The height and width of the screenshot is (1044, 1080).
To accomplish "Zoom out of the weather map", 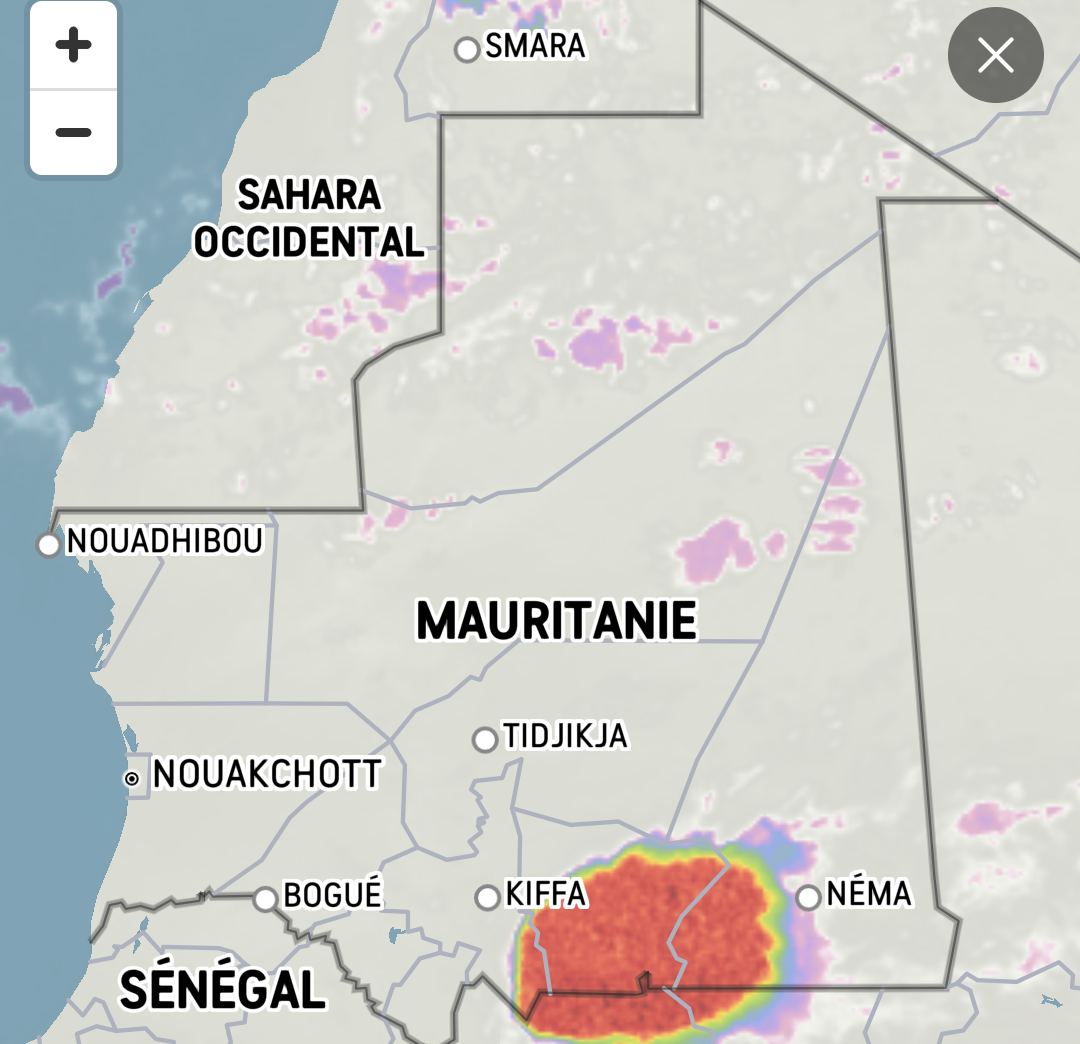I will 73,132.
